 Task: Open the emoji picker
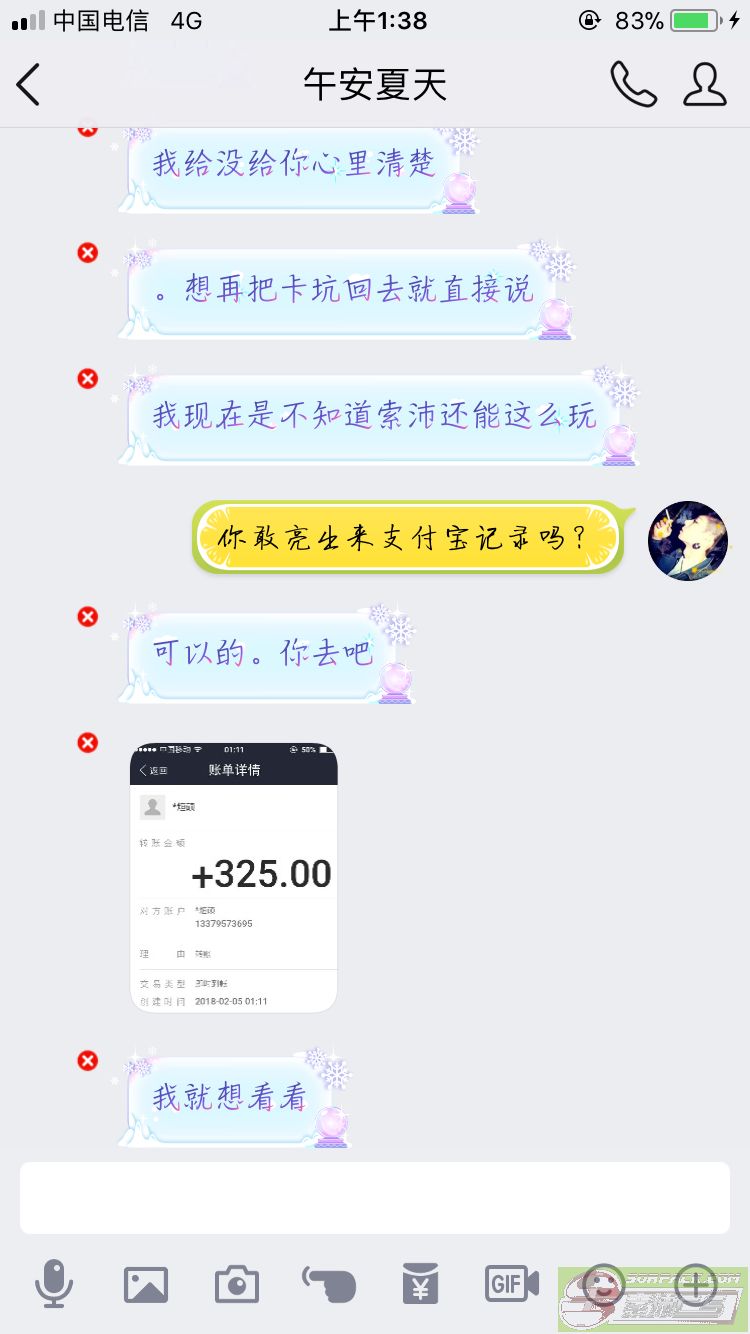[603, 1283]
